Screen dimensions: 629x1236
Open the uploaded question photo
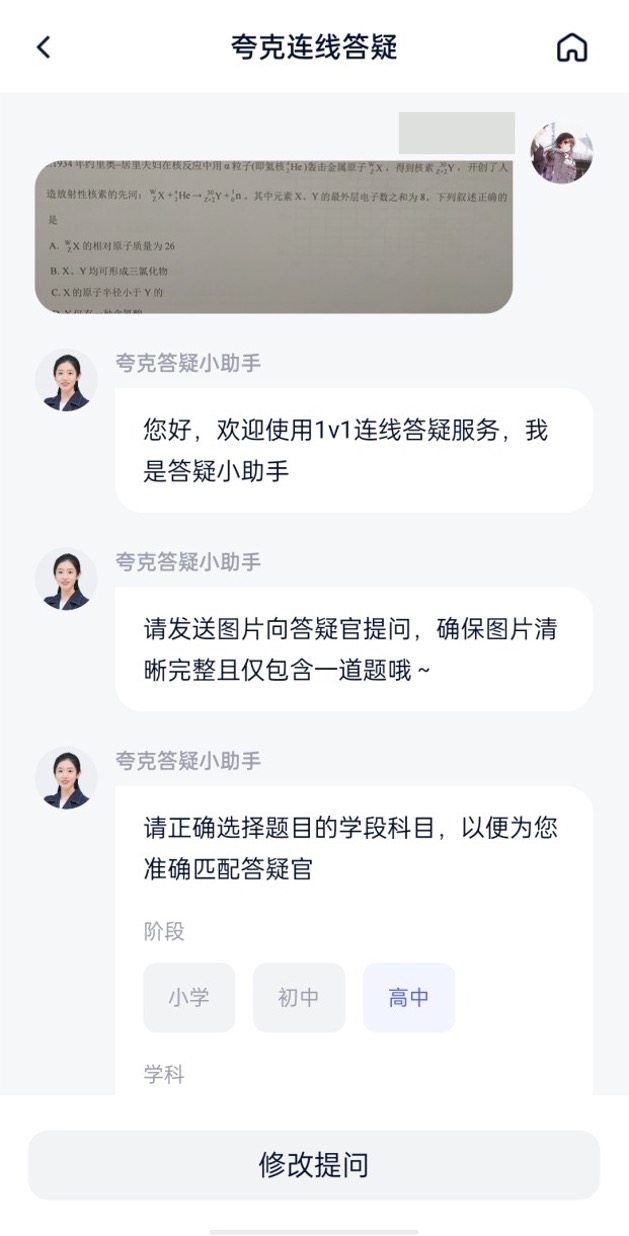point(273,236)
